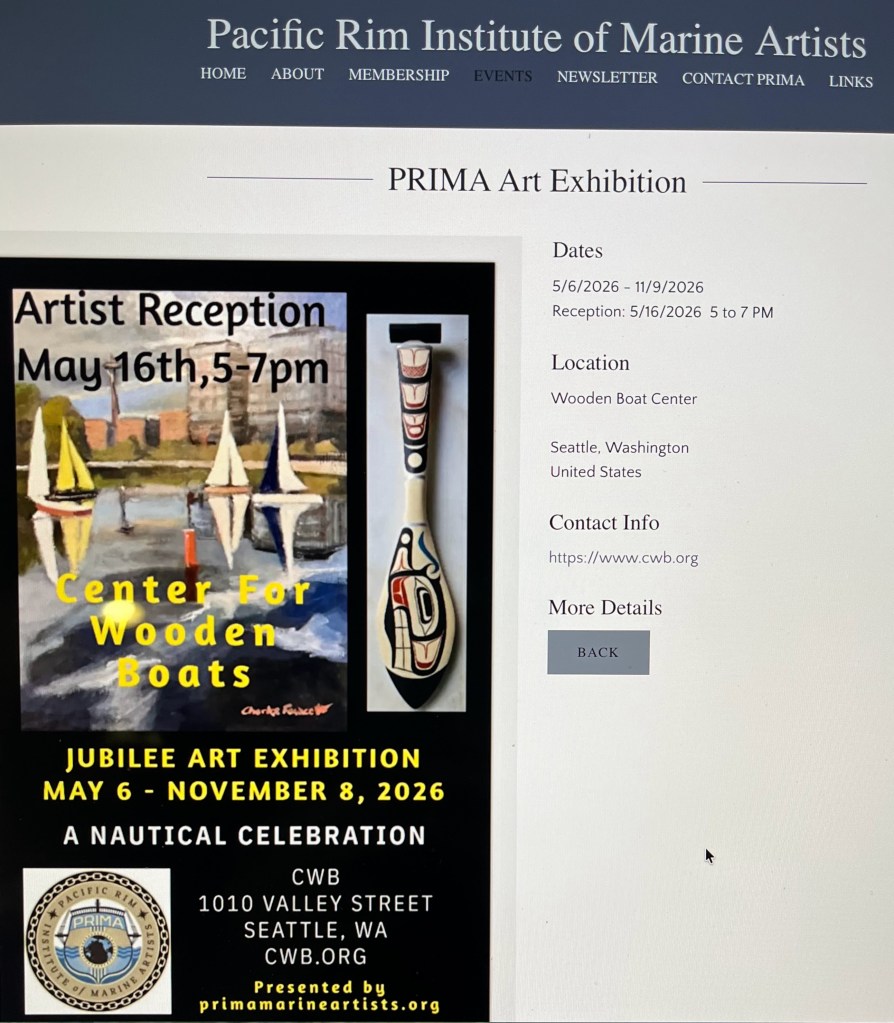Tap the Back button under More Details
The image size is (894, 1023).
point(598,652)
